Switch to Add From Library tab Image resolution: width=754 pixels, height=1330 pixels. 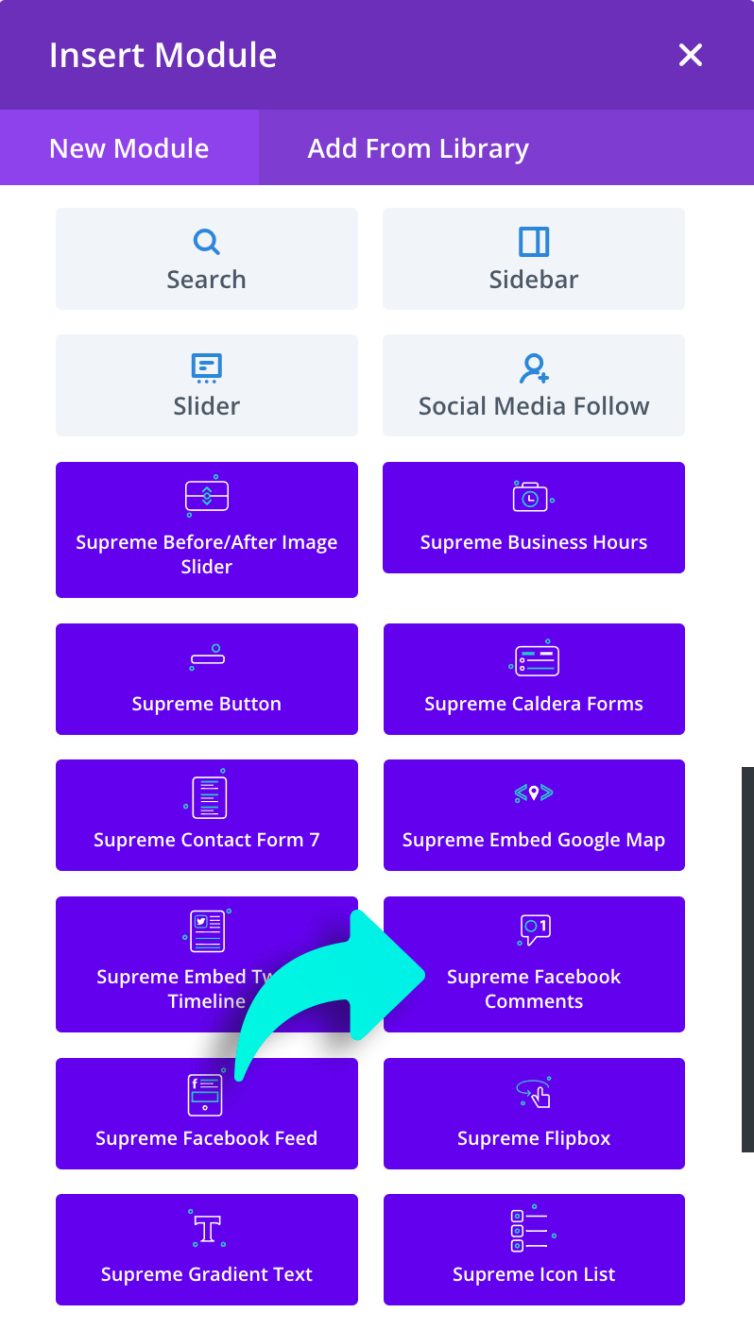tap(418, 148)
